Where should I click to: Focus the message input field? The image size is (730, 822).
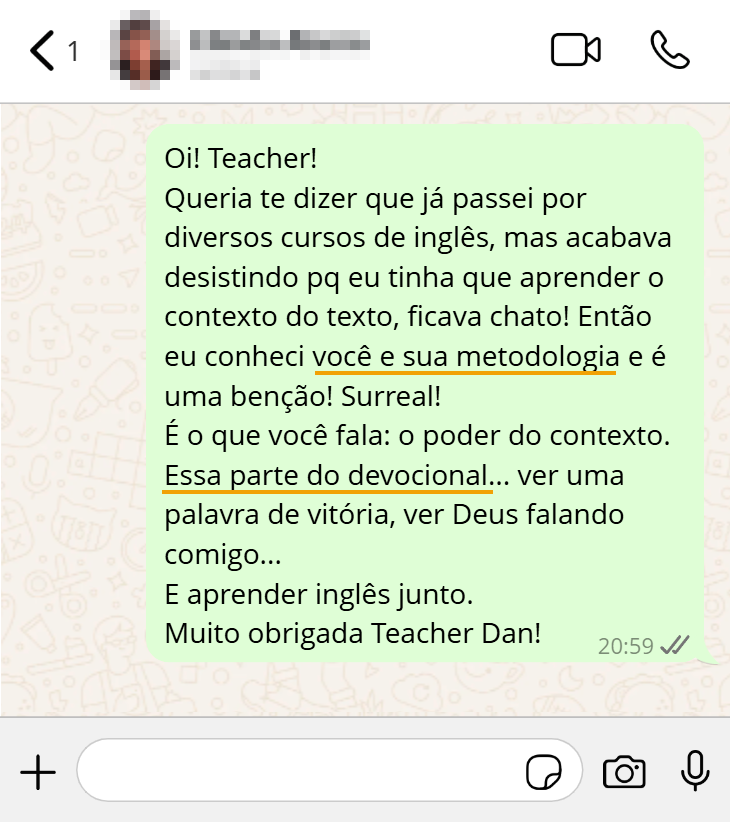[300, 771]
